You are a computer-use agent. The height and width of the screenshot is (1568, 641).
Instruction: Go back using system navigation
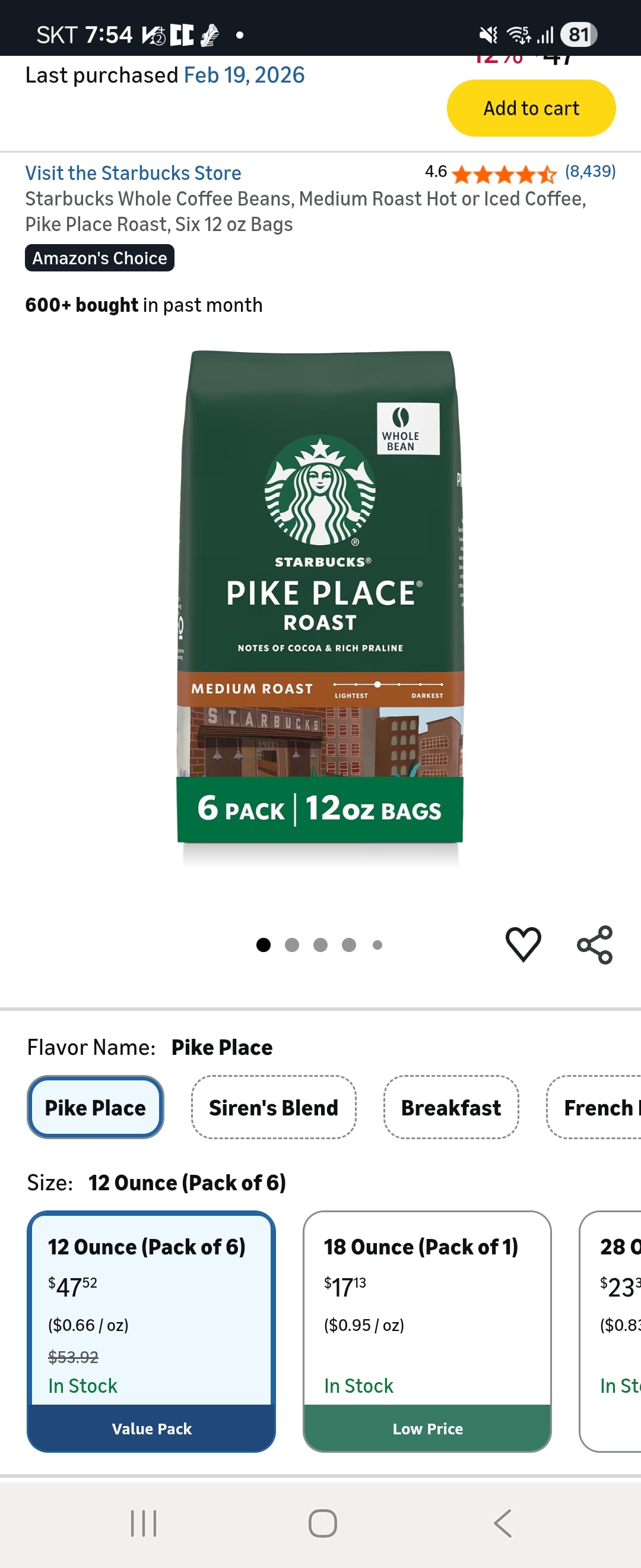[502, 1523]
